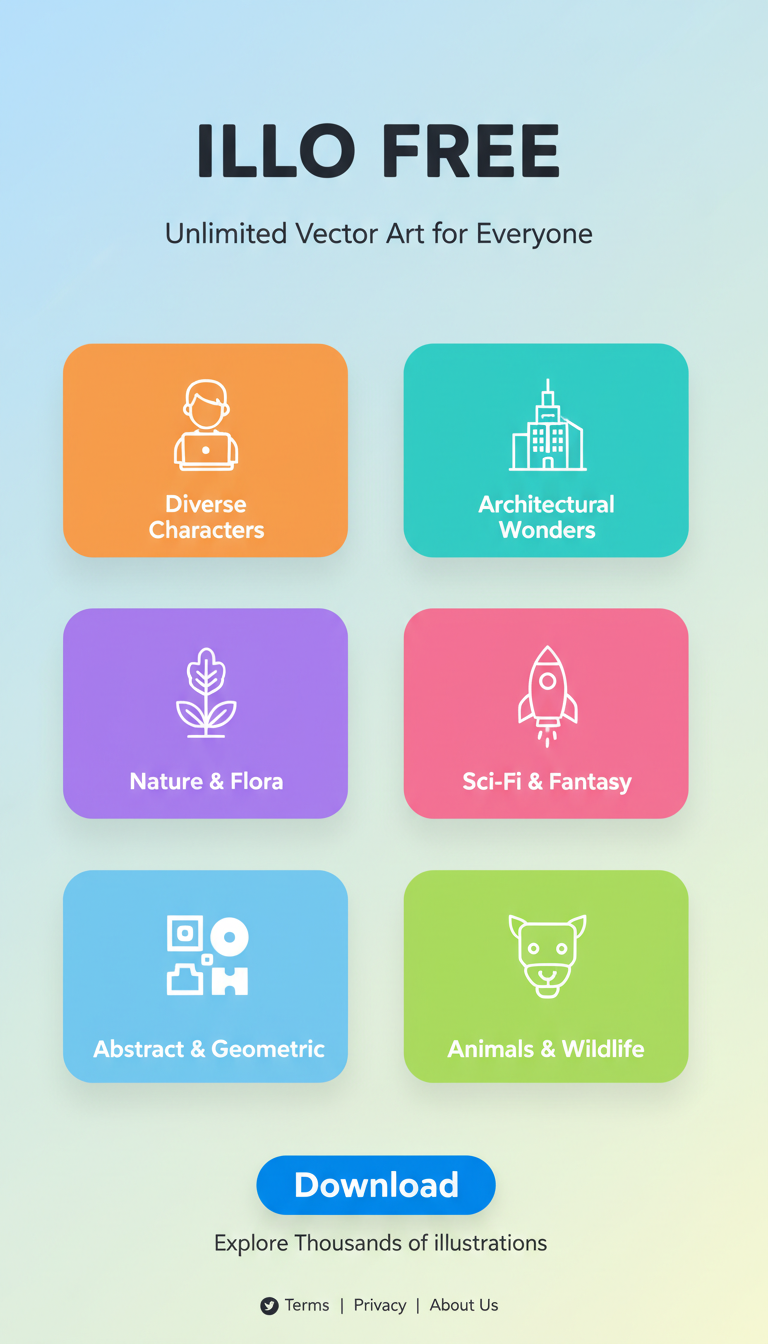The width and height of the screenshot is (768, 1344).
Task: Read the Privacy policy link
Action: click(x=380, y=1305)
